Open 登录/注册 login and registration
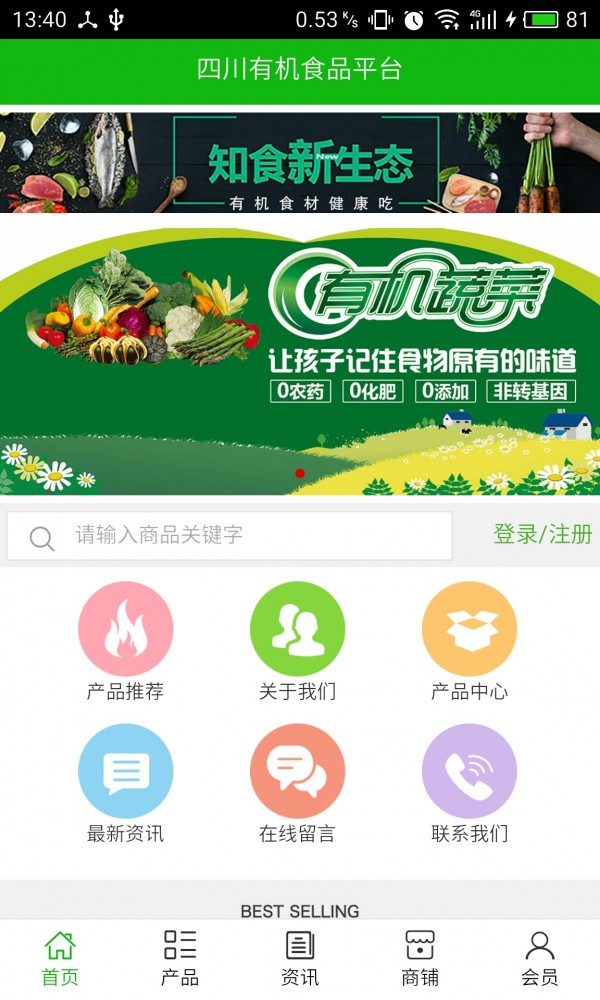This screenshot has height=1000, width=600. point(542,534)
